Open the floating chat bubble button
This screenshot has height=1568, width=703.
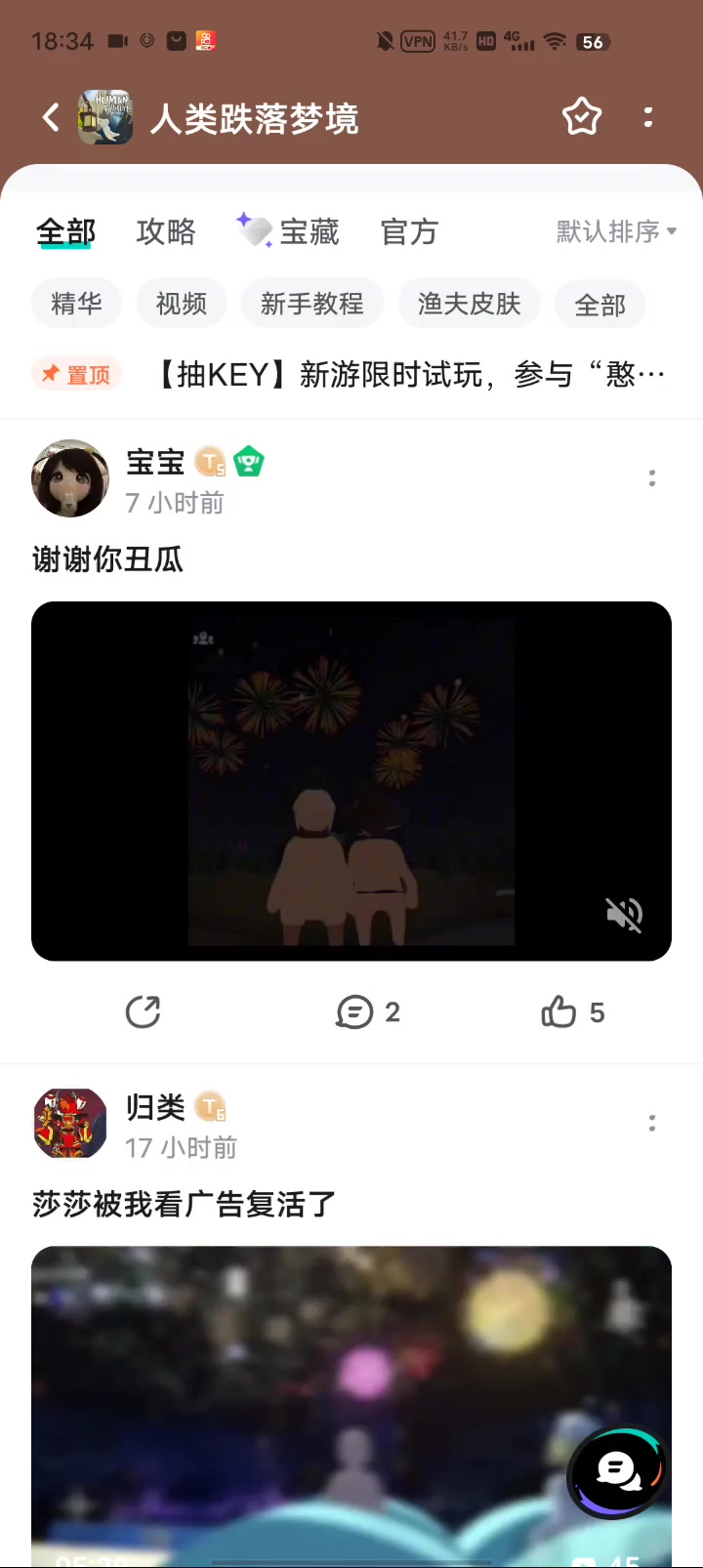617,1472
